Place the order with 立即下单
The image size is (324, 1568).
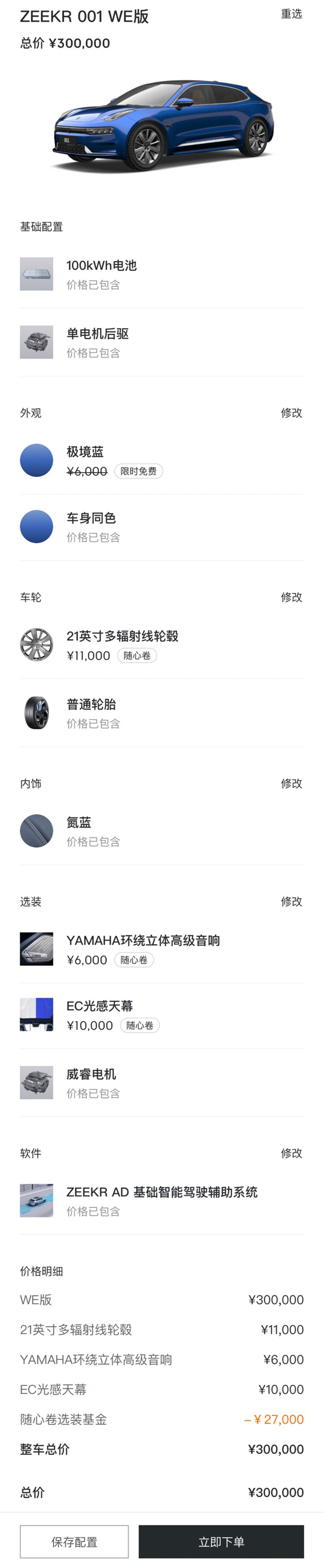[221, 1542]
